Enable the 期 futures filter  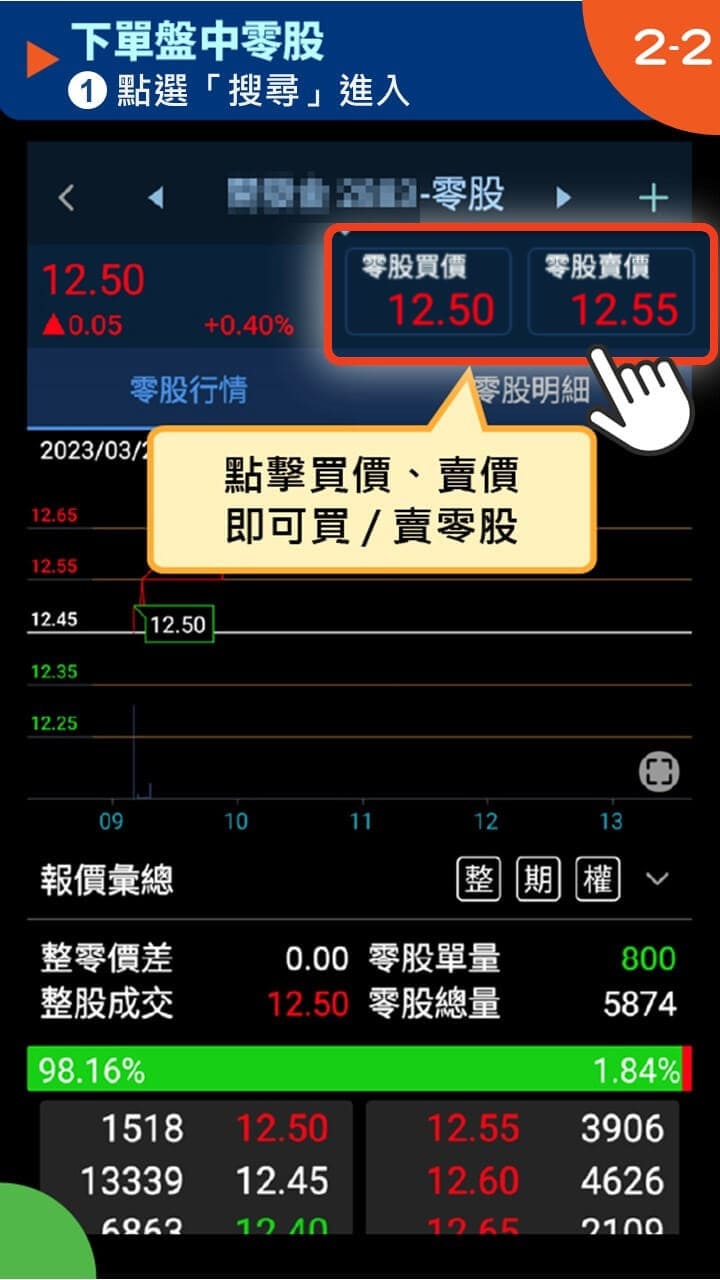tap(537, 879)
